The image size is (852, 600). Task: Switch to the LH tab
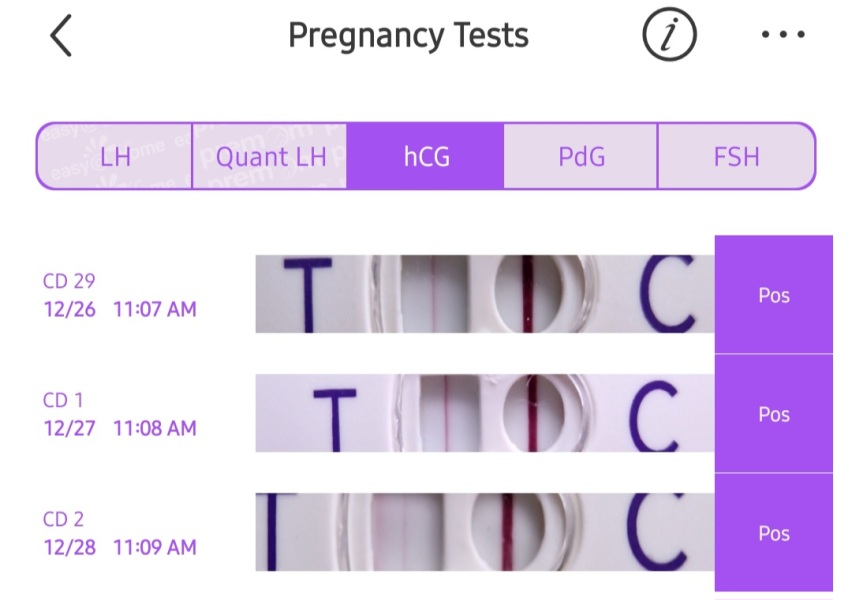coord(115,157)
